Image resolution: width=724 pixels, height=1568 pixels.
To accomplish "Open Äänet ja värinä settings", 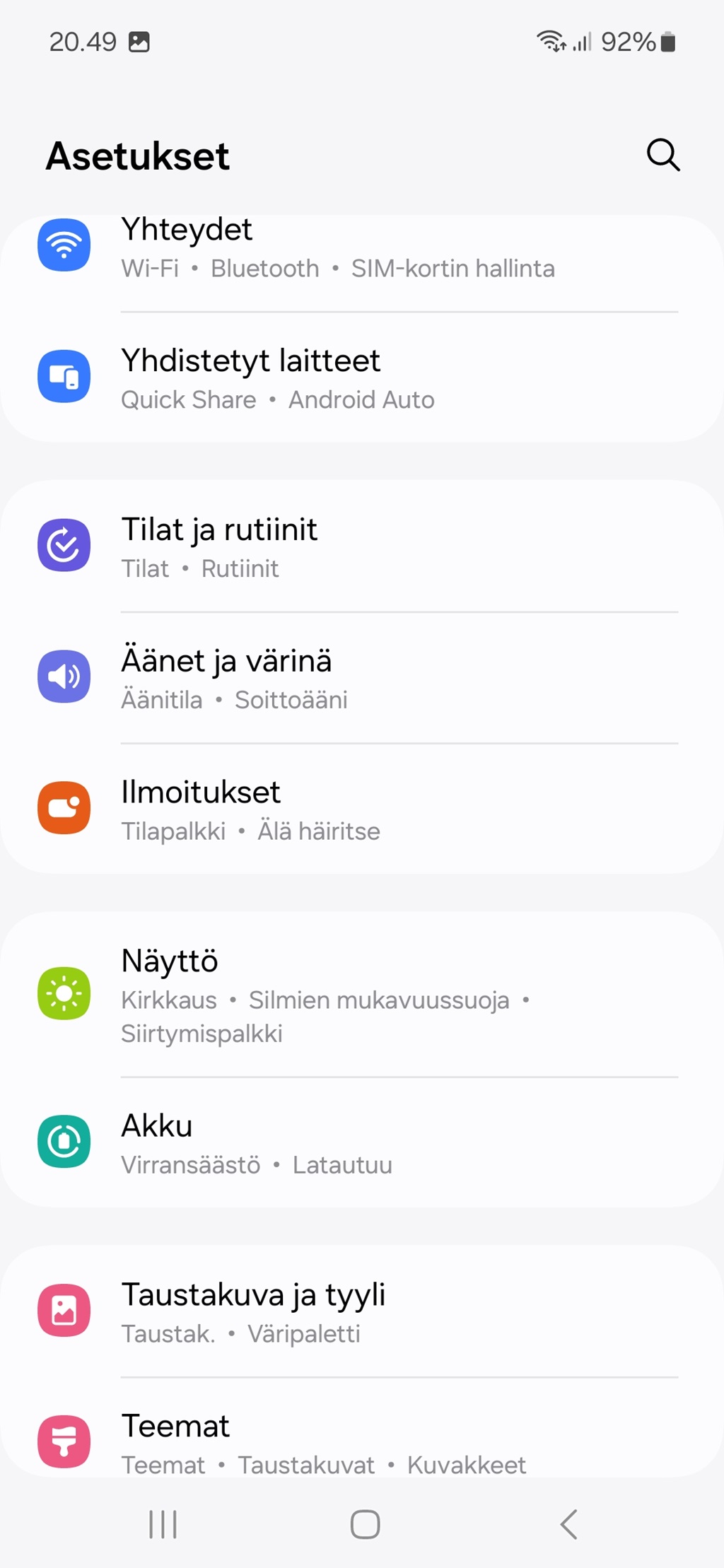I will pyautogui.click(x=362, y=678).
